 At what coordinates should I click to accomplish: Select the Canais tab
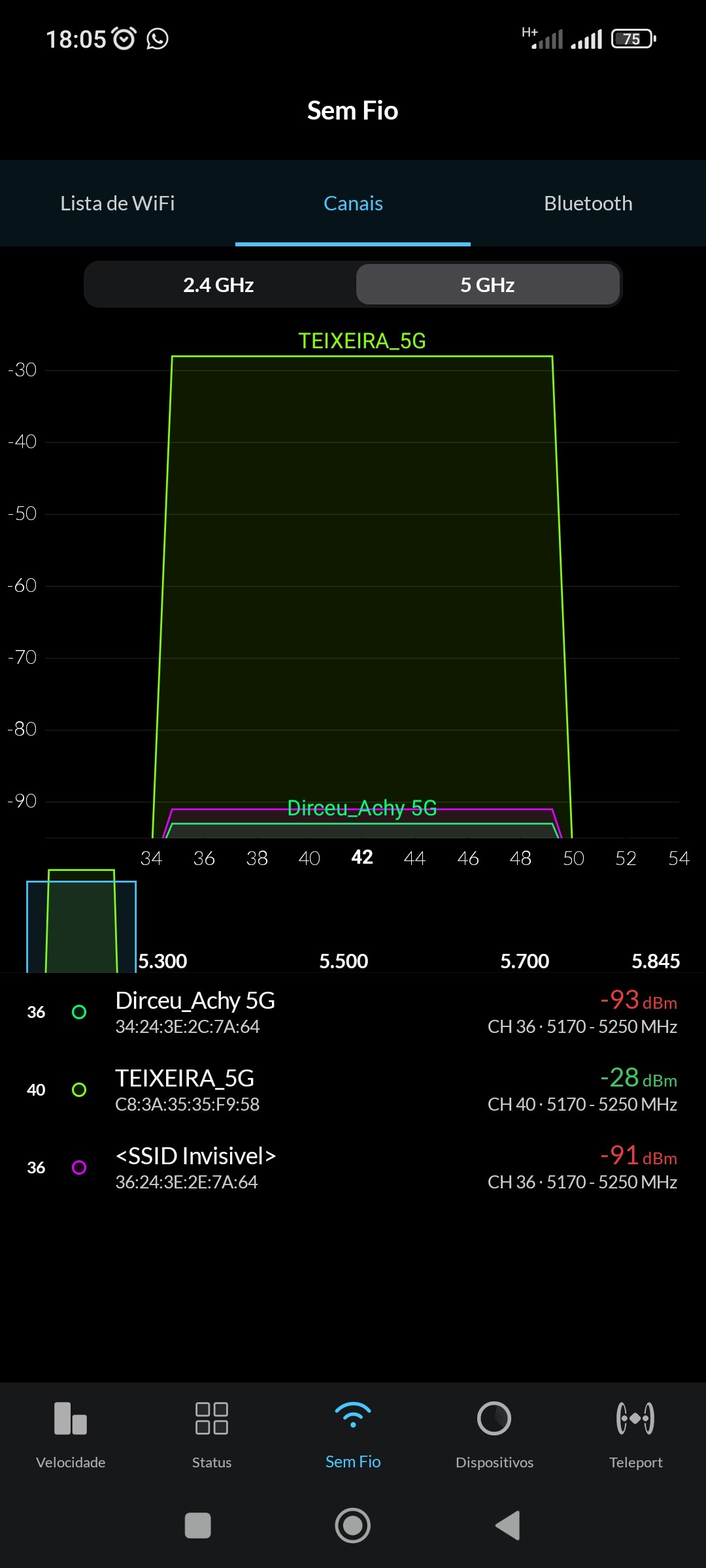coord(353,203)
